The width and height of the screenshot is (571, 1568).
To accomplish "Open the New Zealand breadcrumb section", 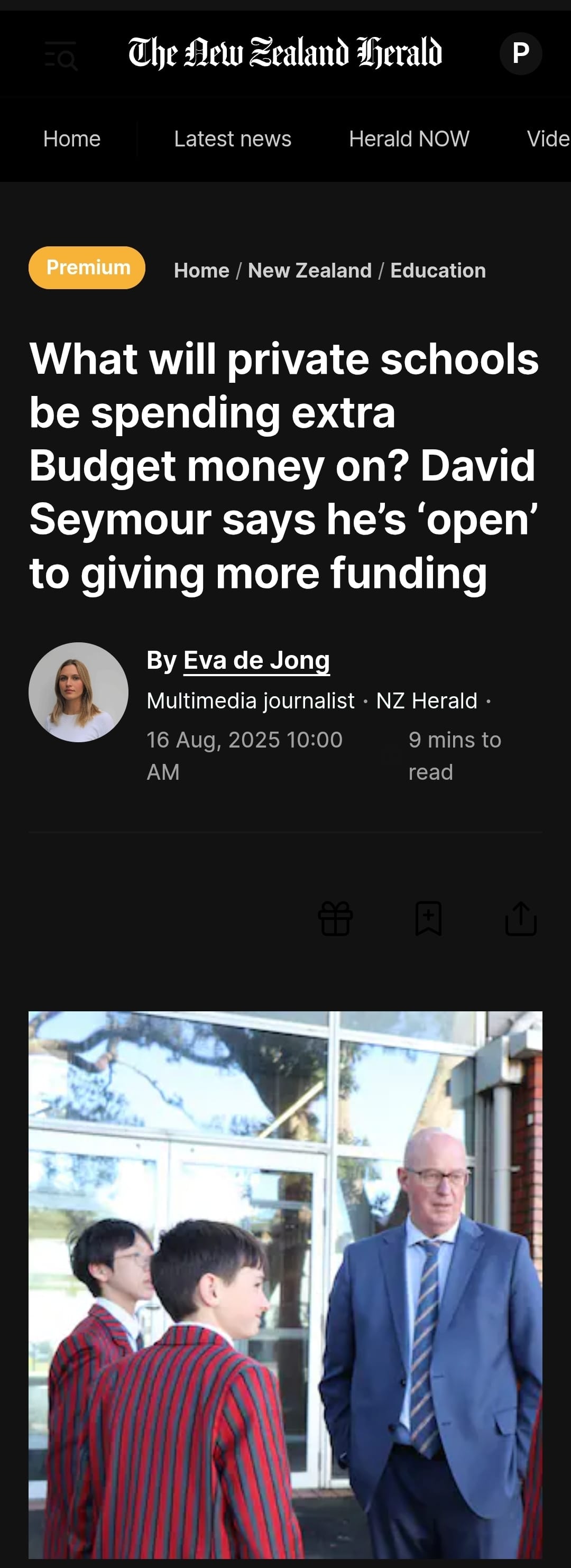I will pyautogui.click(x=310, y=270).
